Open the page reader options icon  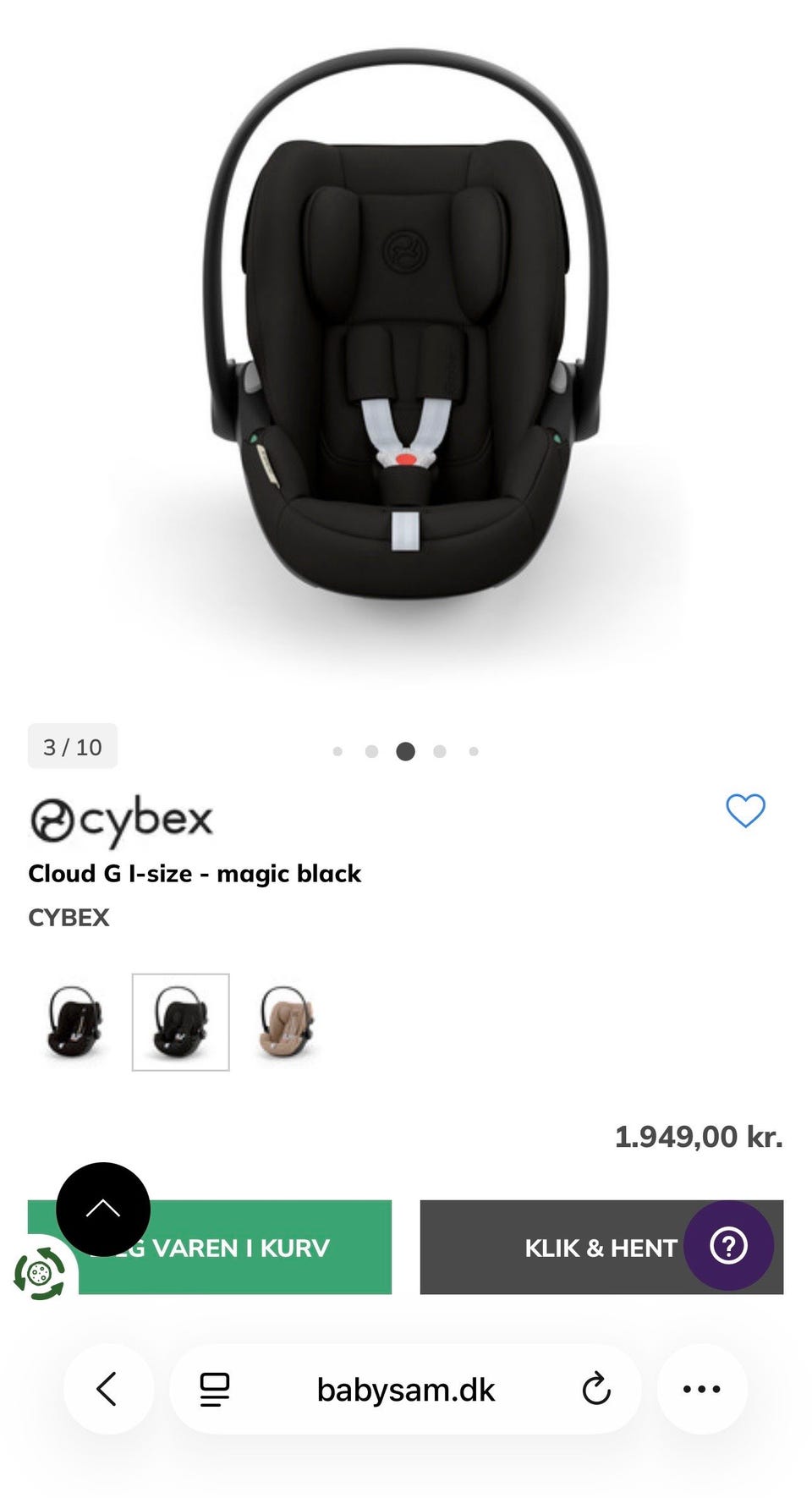tap(214, 1390)
